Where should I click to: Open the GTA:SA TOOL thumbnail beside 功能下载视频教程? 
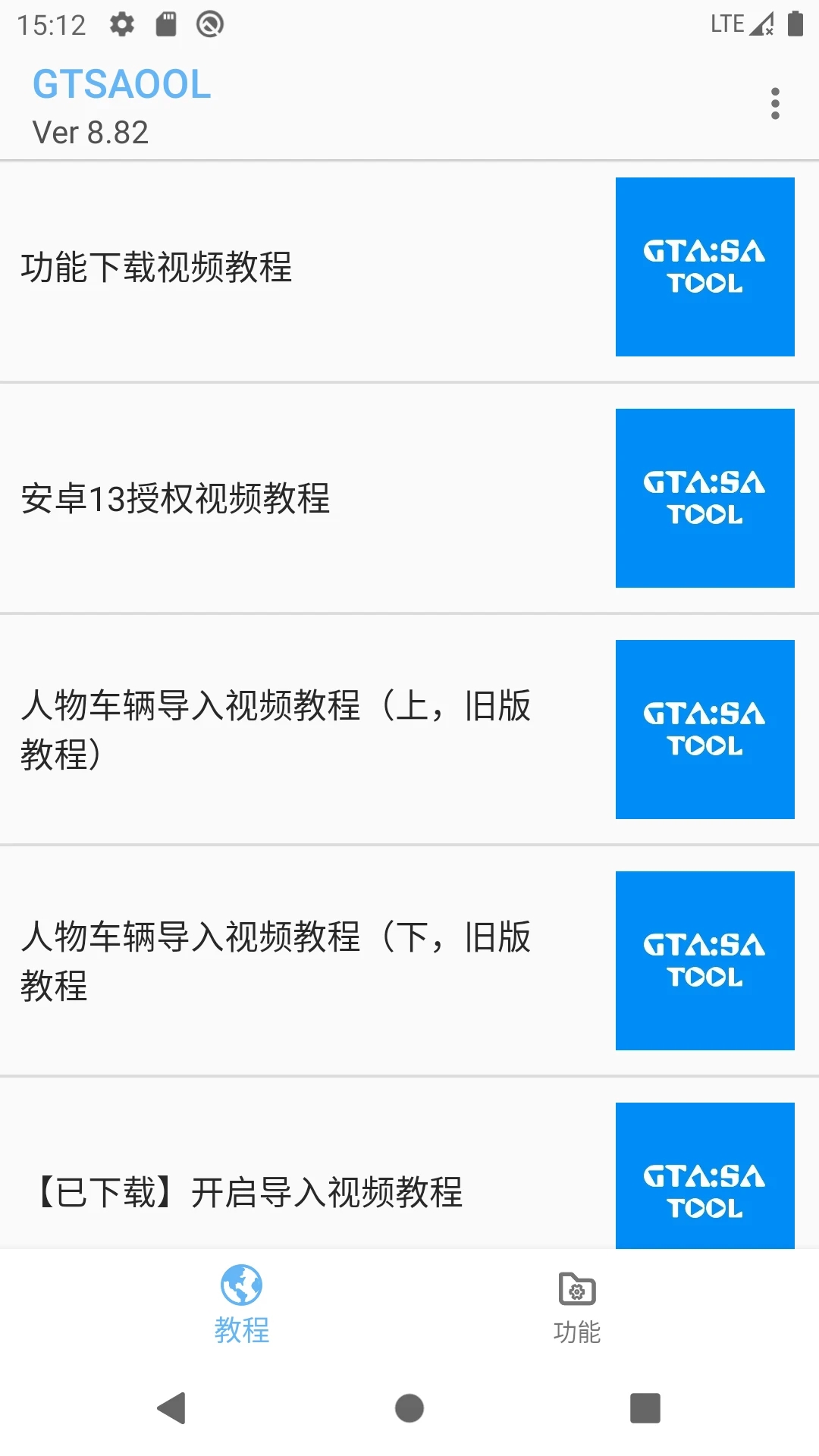click(704, 267)
